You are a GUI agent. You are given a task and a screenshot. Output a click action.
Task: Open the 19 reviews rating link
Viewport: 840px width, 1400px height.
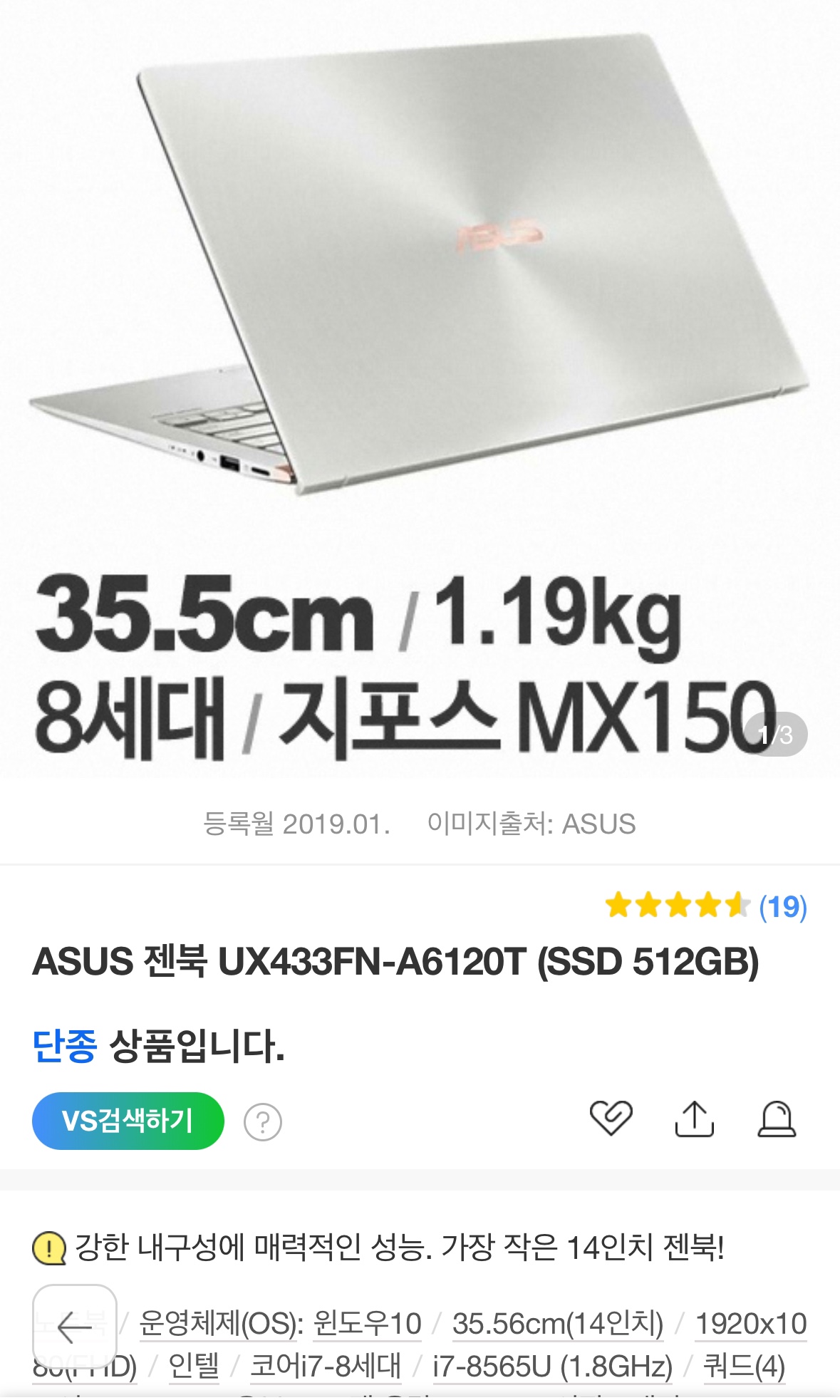(x=782, y=907)
